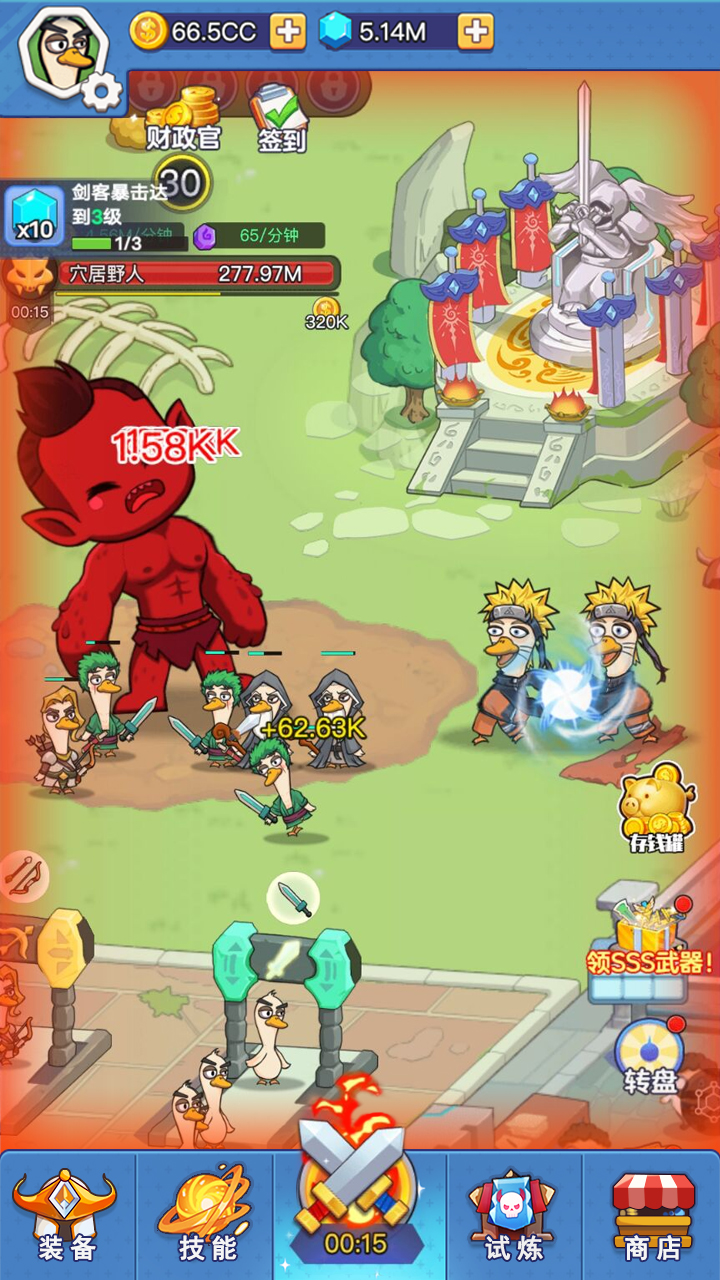Open the 签到 daily check-in

click(281, 118)
